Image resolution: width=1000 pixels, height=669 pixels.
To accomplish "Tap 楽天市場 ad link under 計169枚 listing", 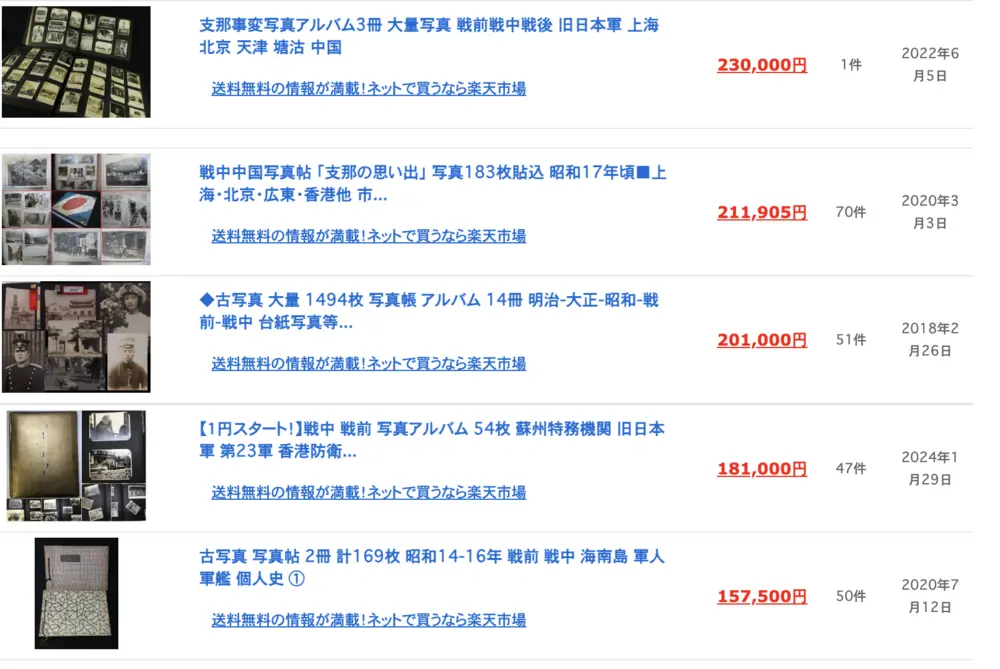I will pos(368,620).
